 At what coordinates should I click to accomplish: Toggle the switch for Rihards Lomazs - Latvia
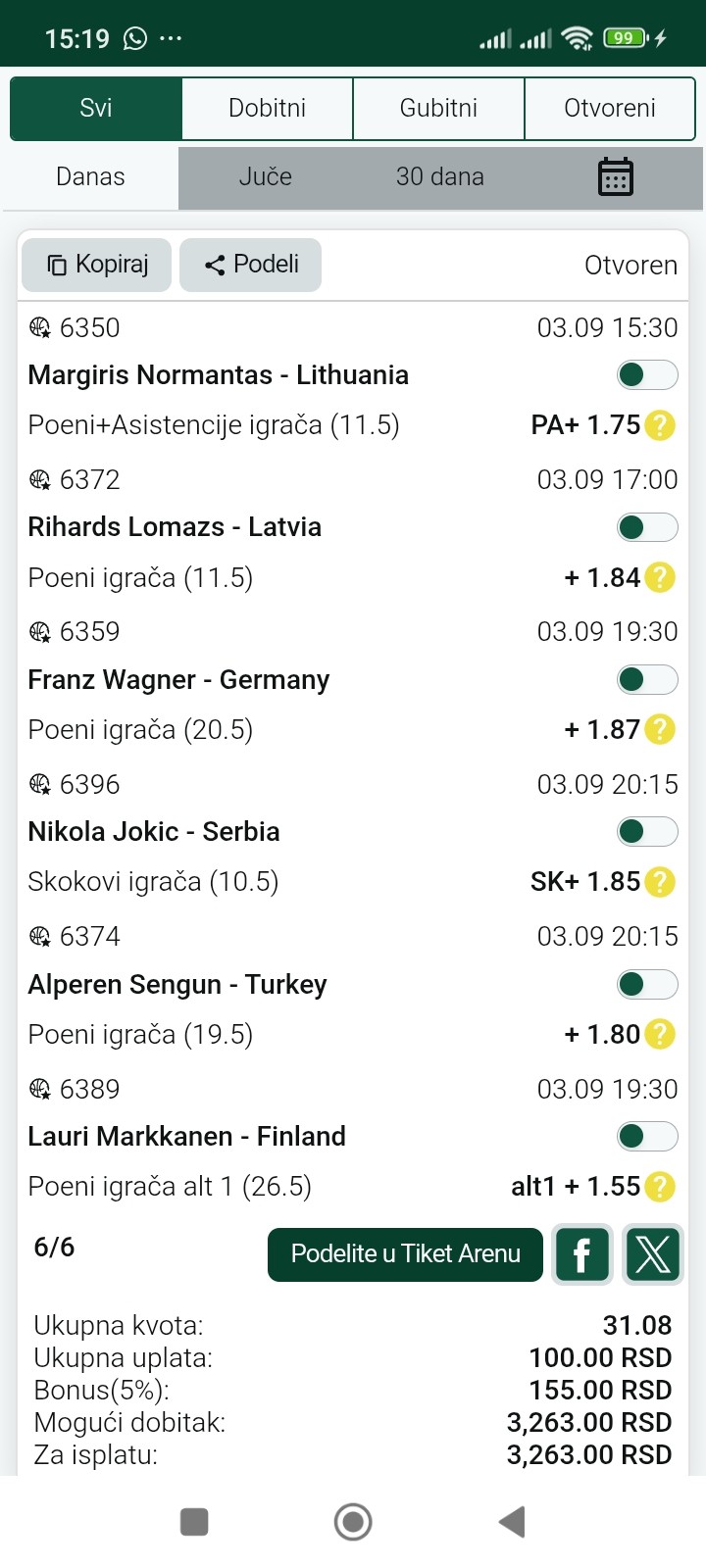pyautogui.click(x=647, y=527)
